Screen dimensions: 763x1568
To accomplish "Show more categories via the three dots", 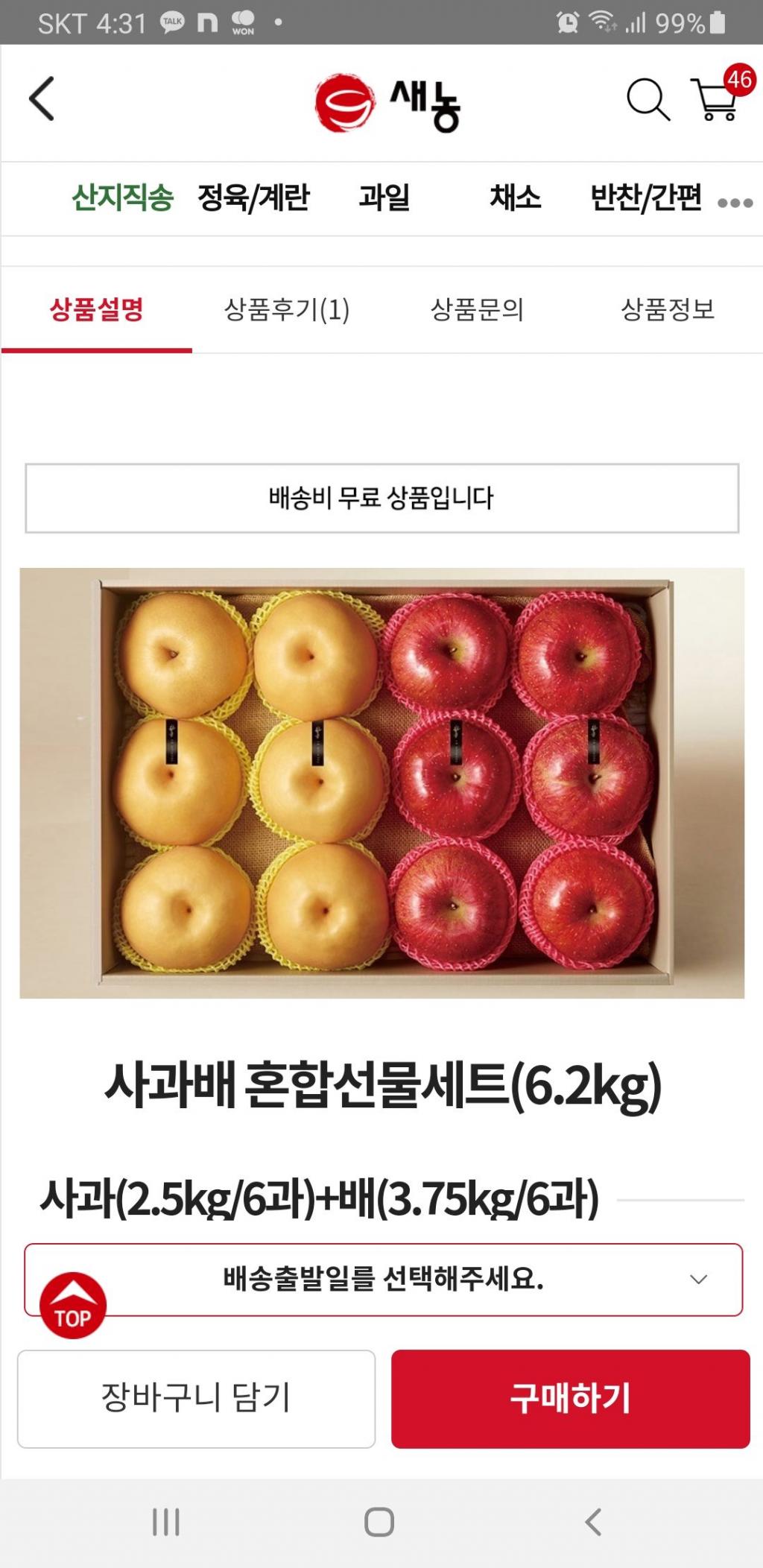I will 735,202.
